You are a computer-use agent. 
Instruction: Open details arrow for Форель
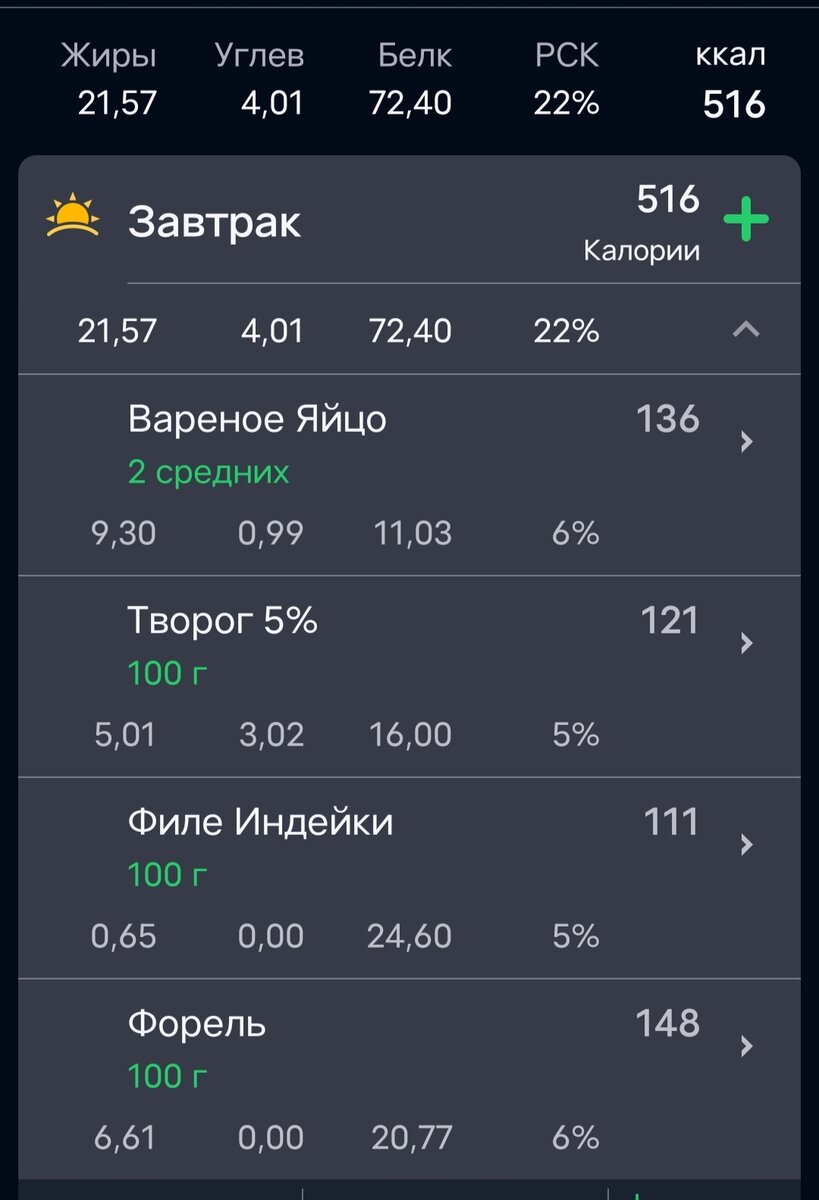coord(745,1047)
